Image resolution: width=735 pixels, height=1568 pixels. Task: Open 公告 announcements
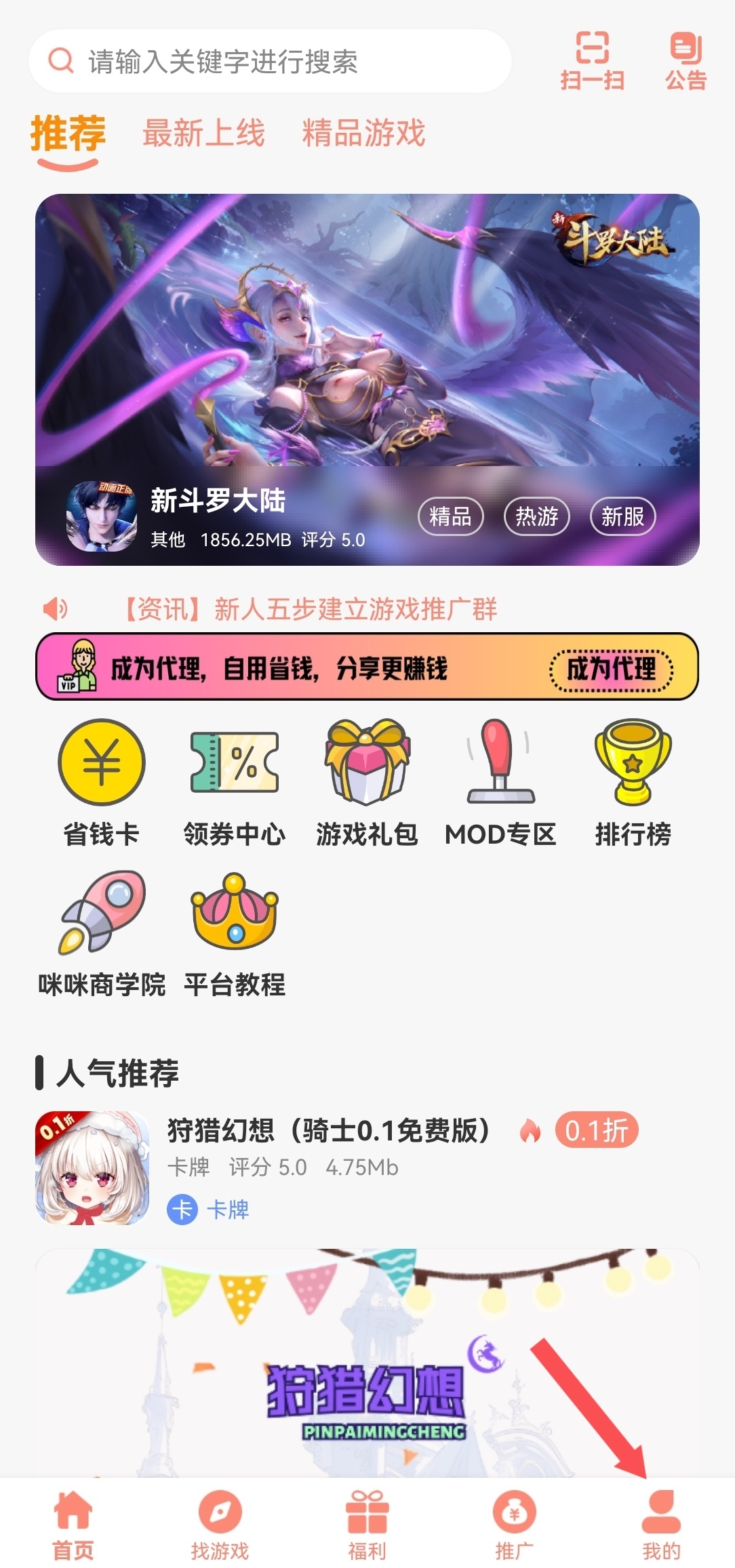coord(686,60)
